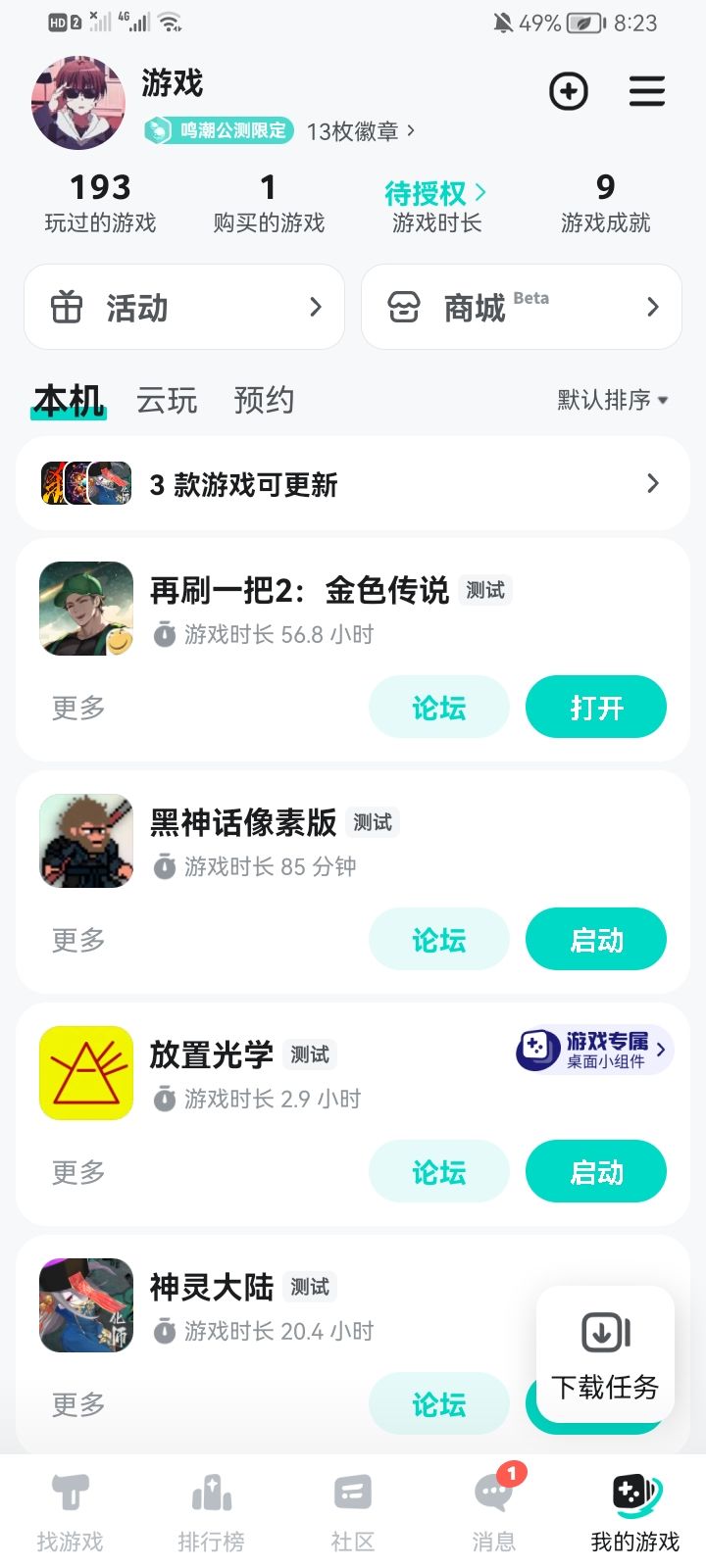The height and width of the screenshot is (1568, 706).
Task: Open the 论坛 for 再刷一把2：金色传说
Action: 438,708
